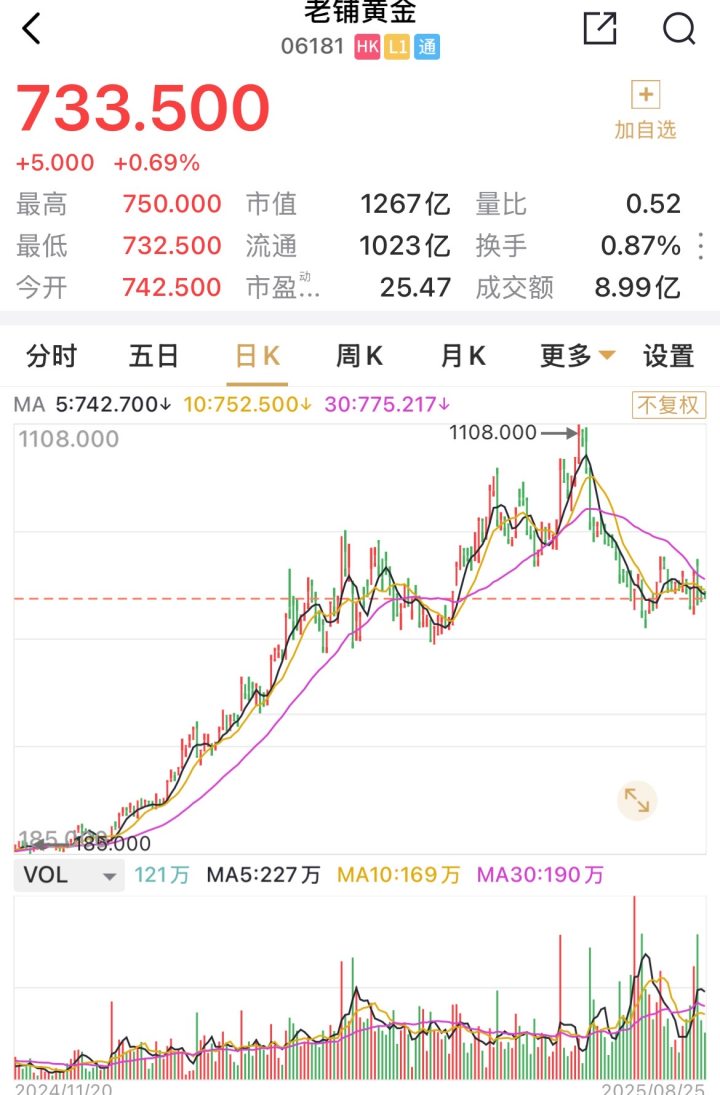This screenshot has width=720, height=1095.
Task: Switch to the 五日 chart tab
Action: 154,356
